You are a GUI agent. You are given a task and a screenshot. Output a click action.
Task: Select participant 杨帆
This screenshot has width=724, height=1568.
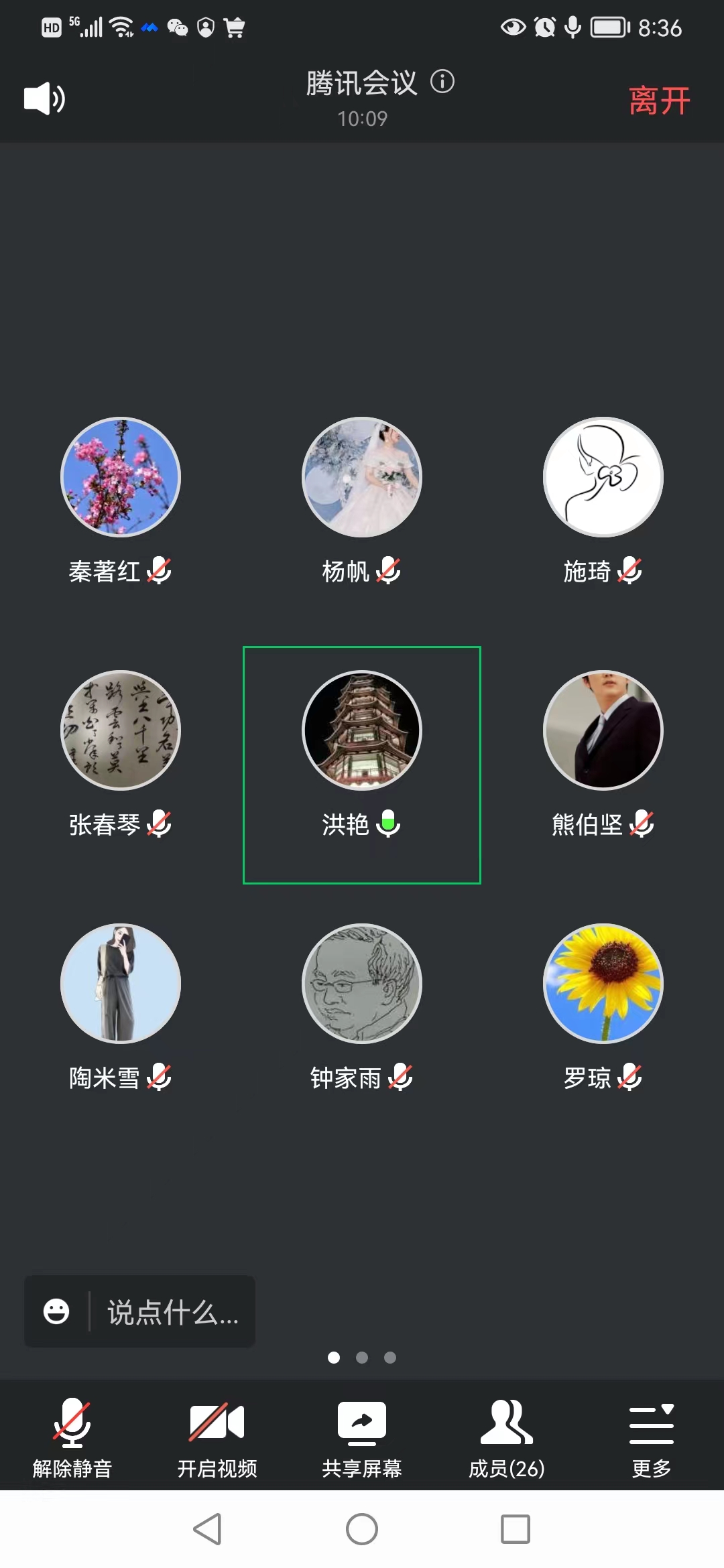pyautogui.click(x=362, y=477)
